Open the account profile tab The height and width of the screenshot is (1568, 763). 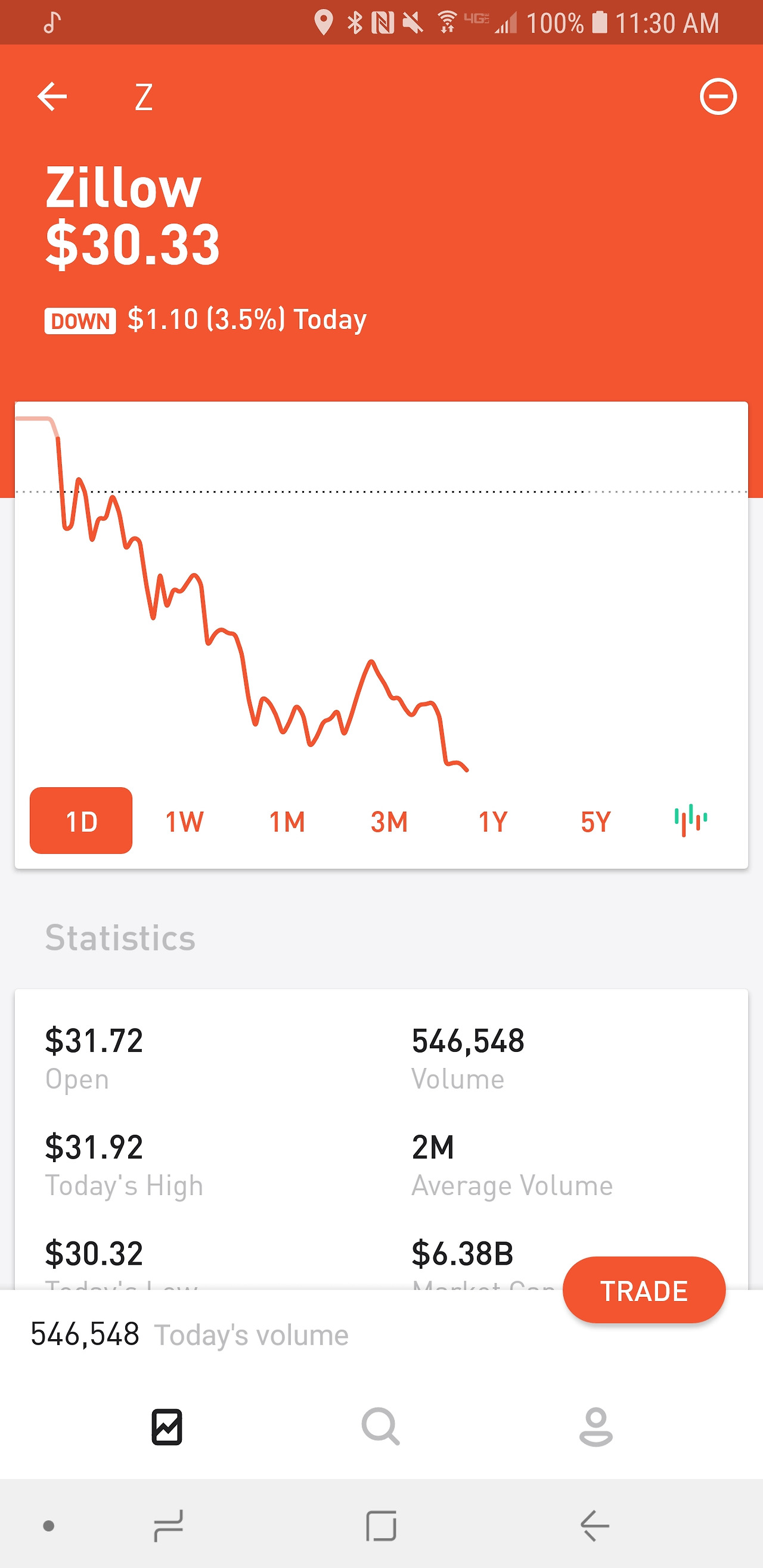[x=595, y=1427]
